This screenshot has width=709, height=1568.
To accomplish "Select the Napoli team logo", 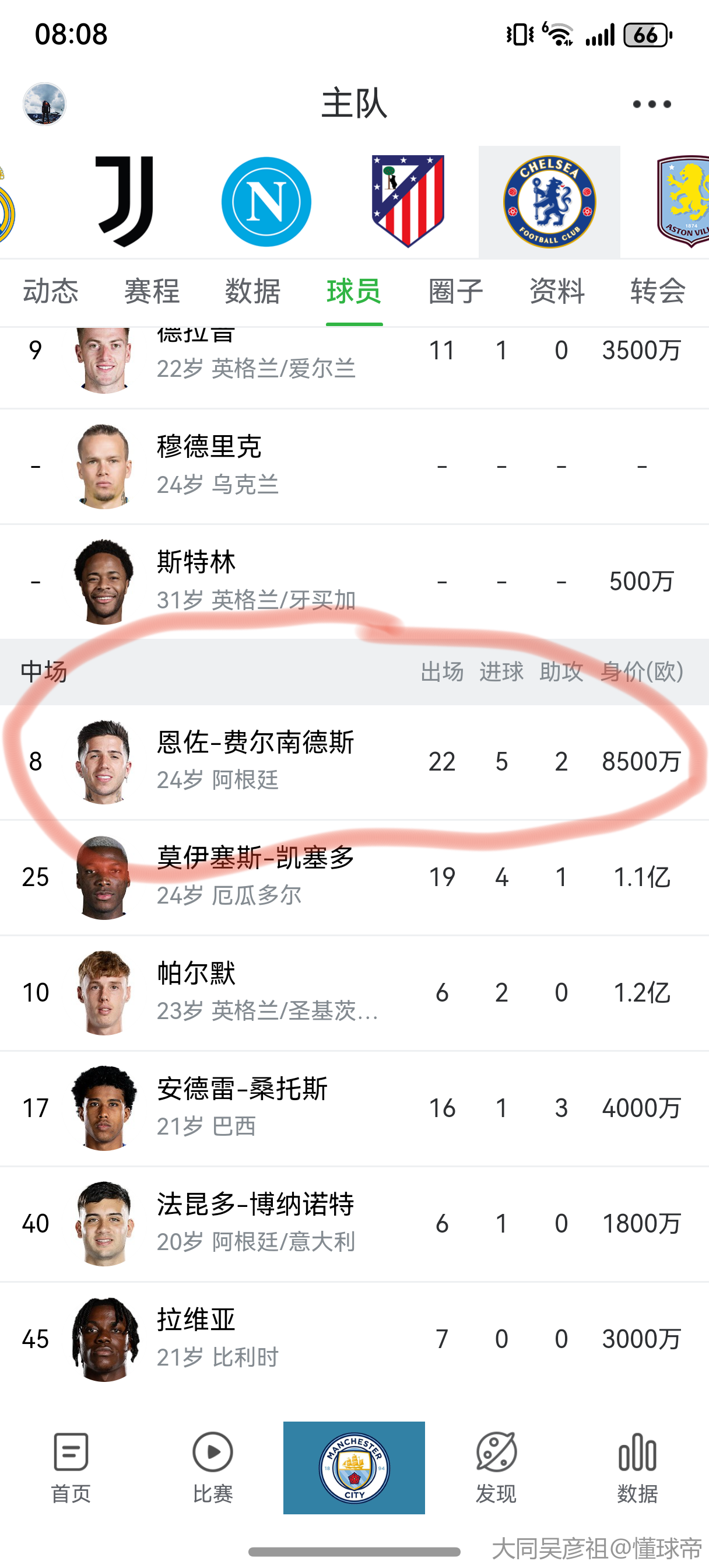I will (x=266, y=201).
